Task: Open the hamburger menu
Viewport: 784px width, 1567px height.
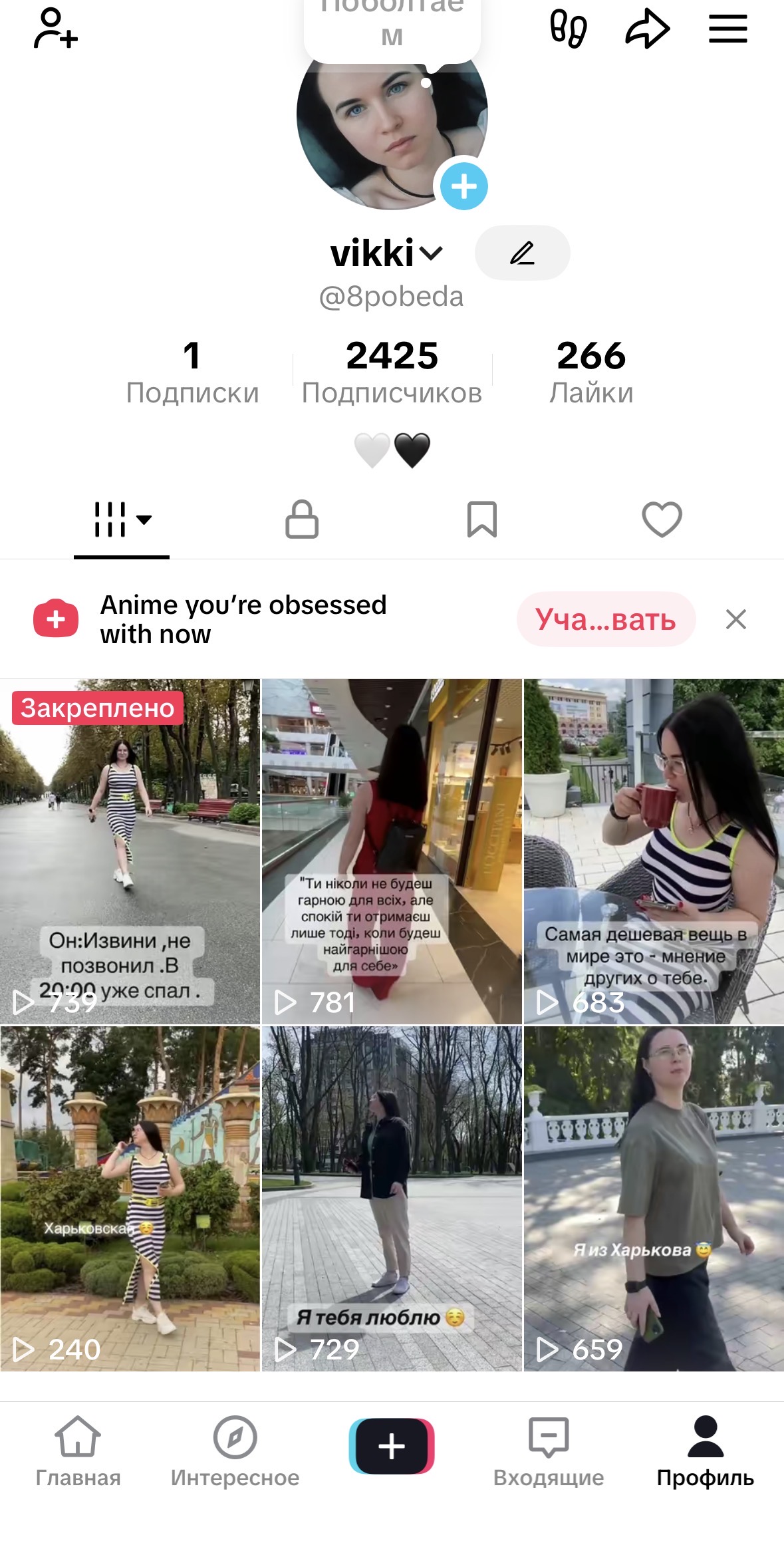Action: click(727, 29)
